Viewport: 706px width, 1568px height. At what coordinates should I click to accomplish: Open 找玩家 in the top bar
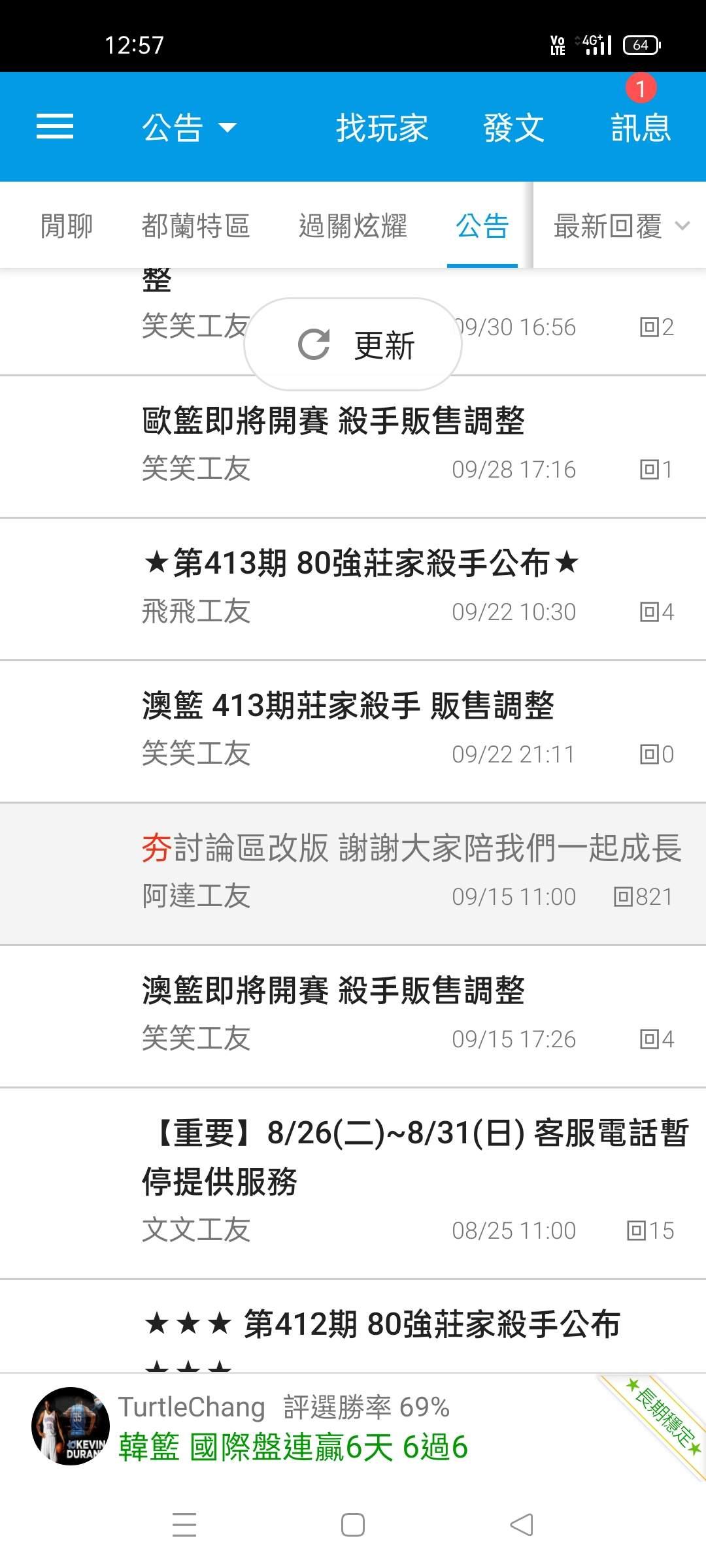pos(382,127)
